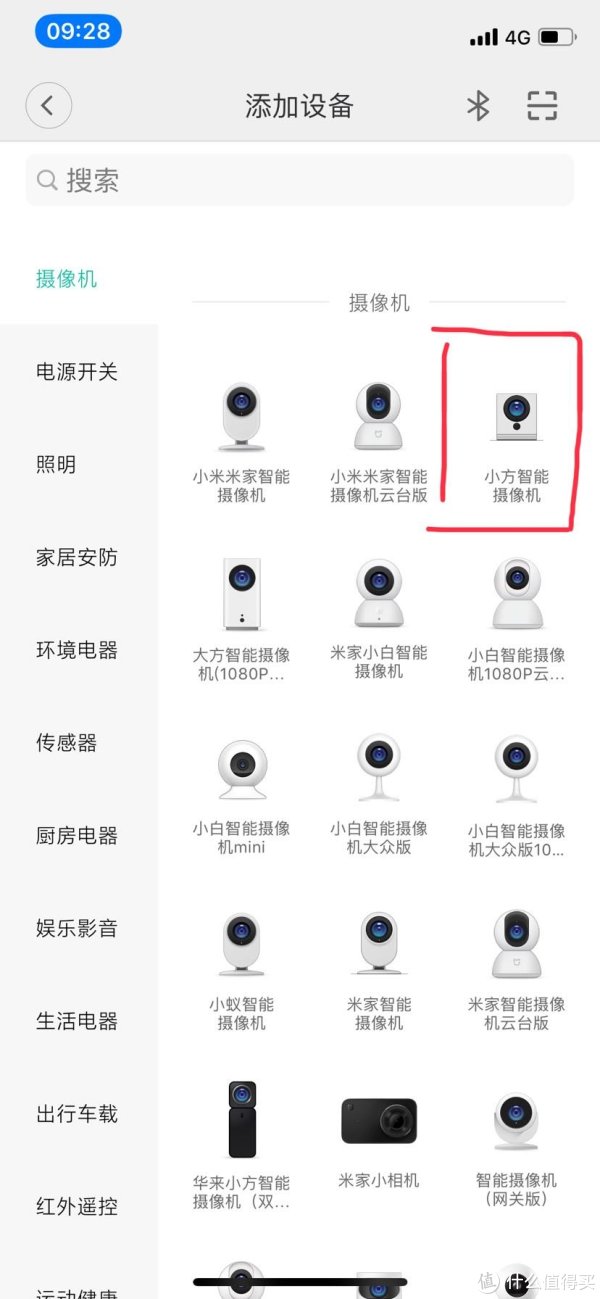Select 生活电器 category

point(77,1021)
